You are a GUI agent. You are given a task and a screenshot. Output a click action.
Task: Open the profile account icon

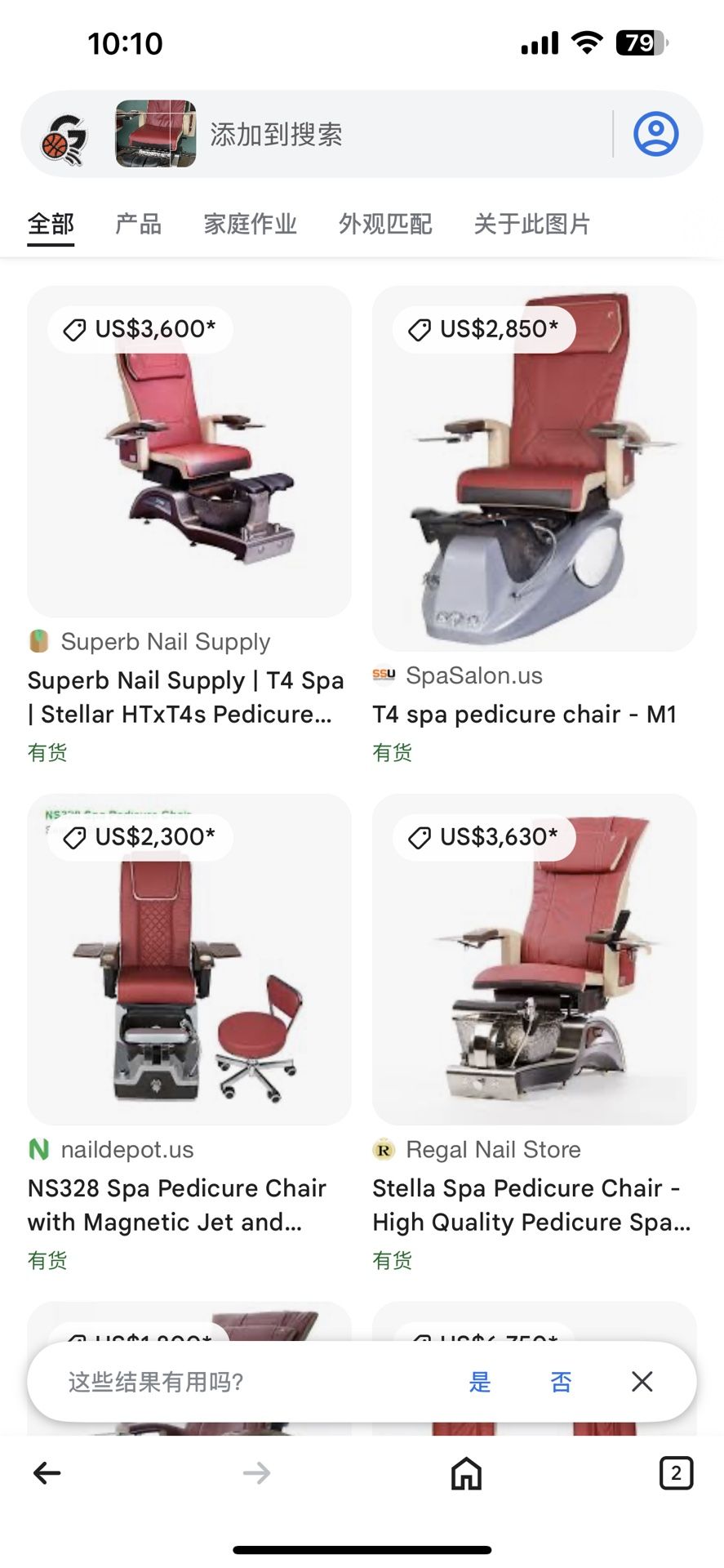[655, 134]
